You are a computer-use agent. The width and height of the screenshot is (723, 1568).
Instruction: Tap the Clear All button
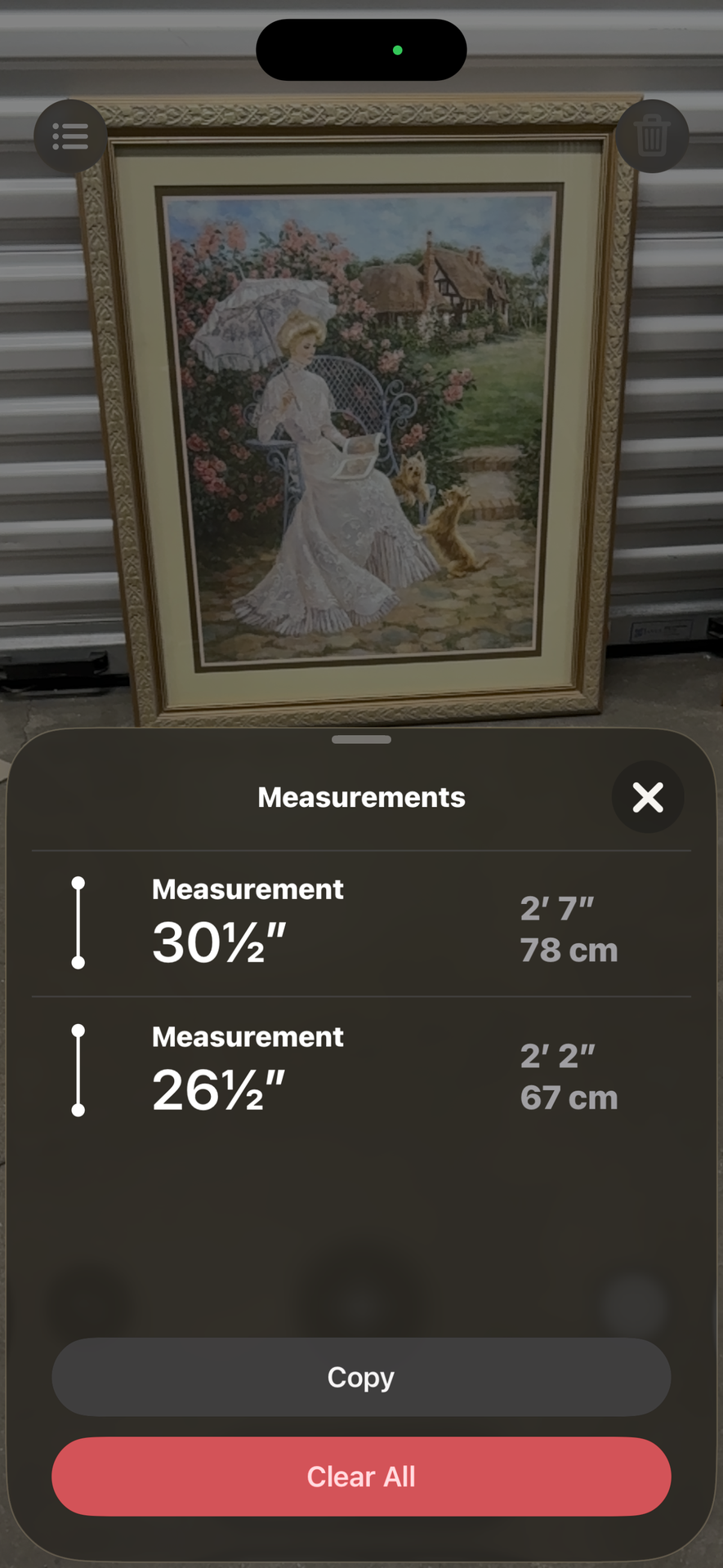tap(361, 1477)
